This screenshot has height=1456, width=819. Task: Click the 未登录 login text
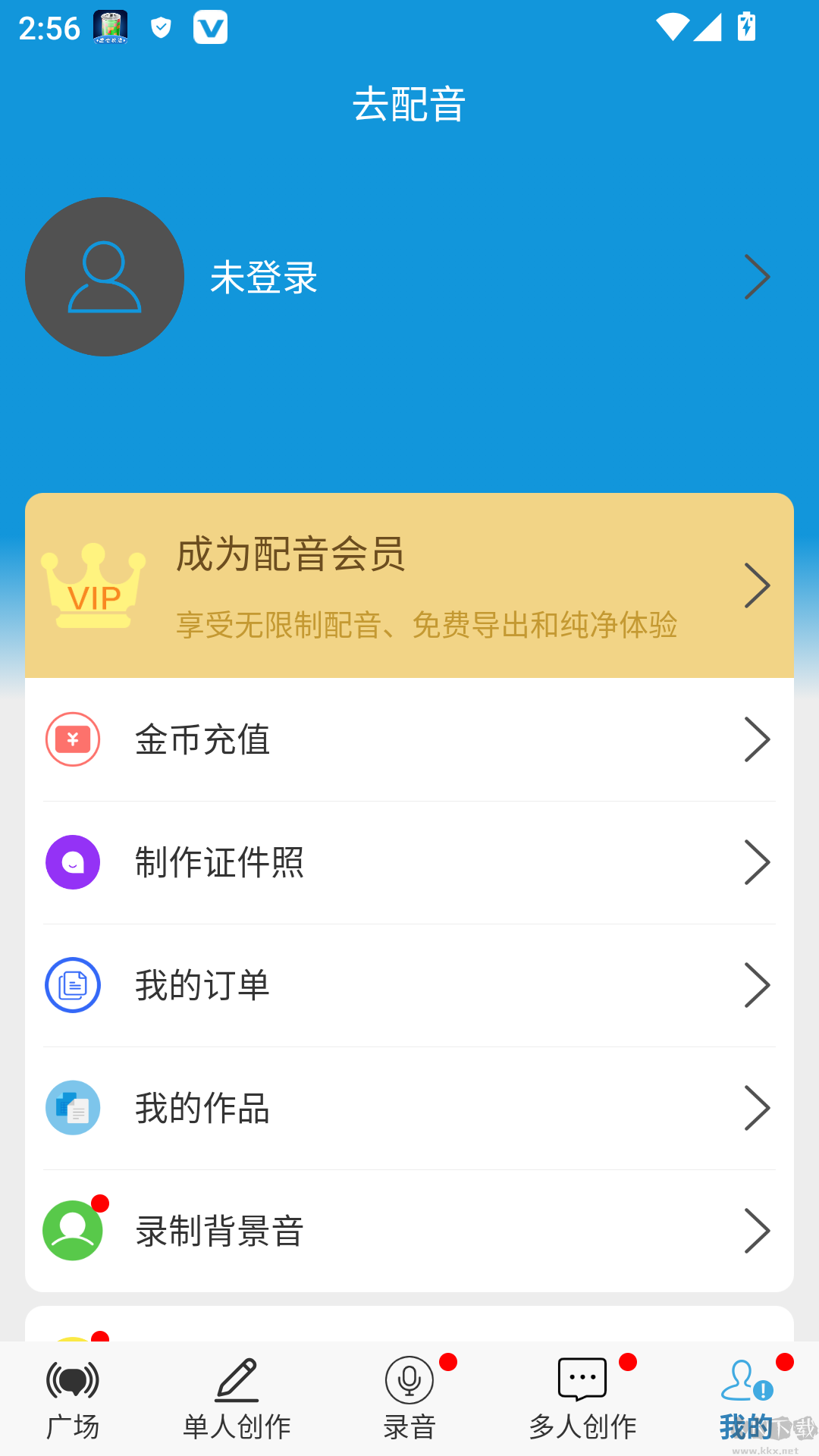263,278
